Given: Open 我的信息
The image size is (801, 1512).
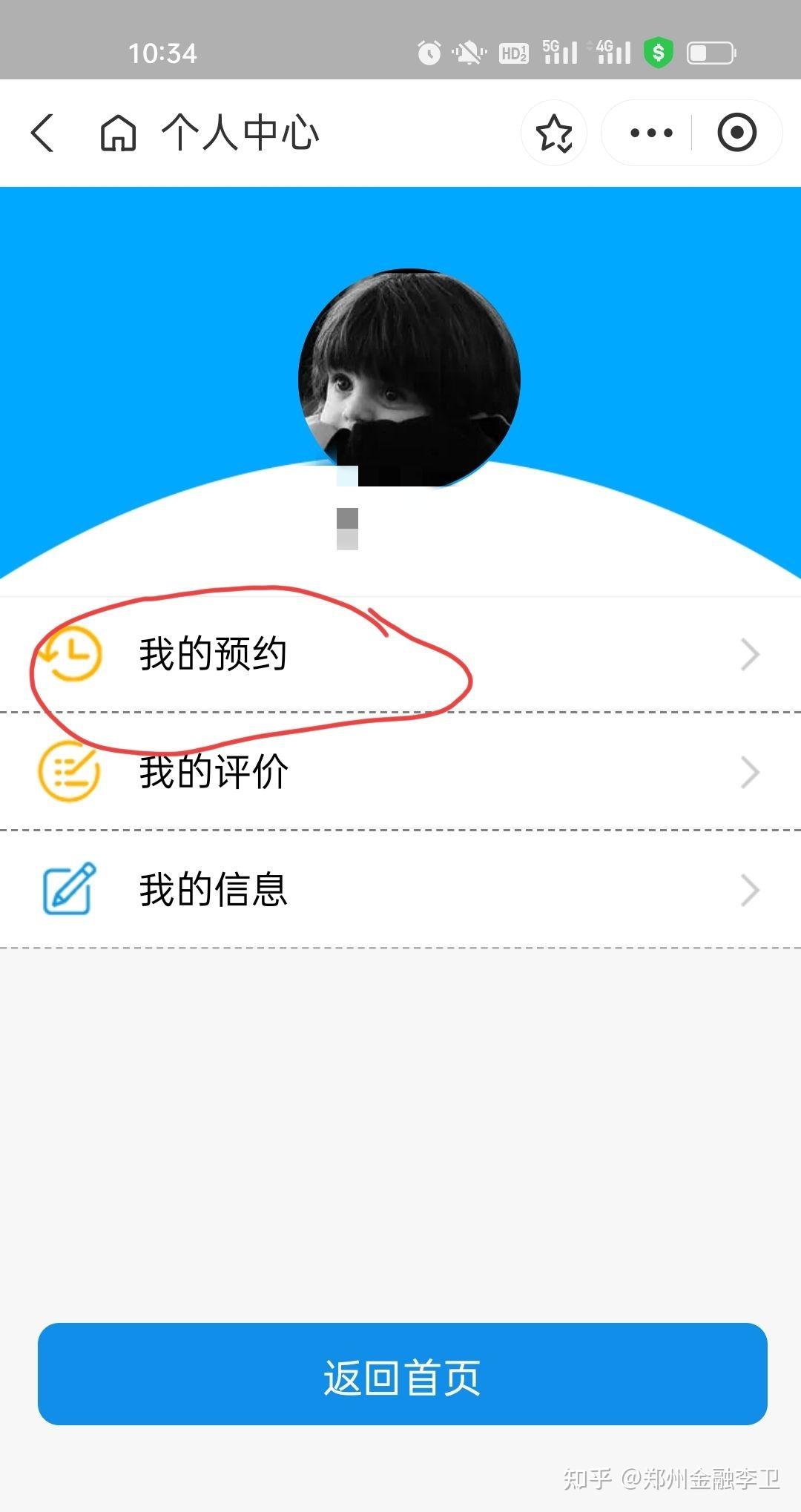Looking at the screenshot, I should [x=400, y=890].
